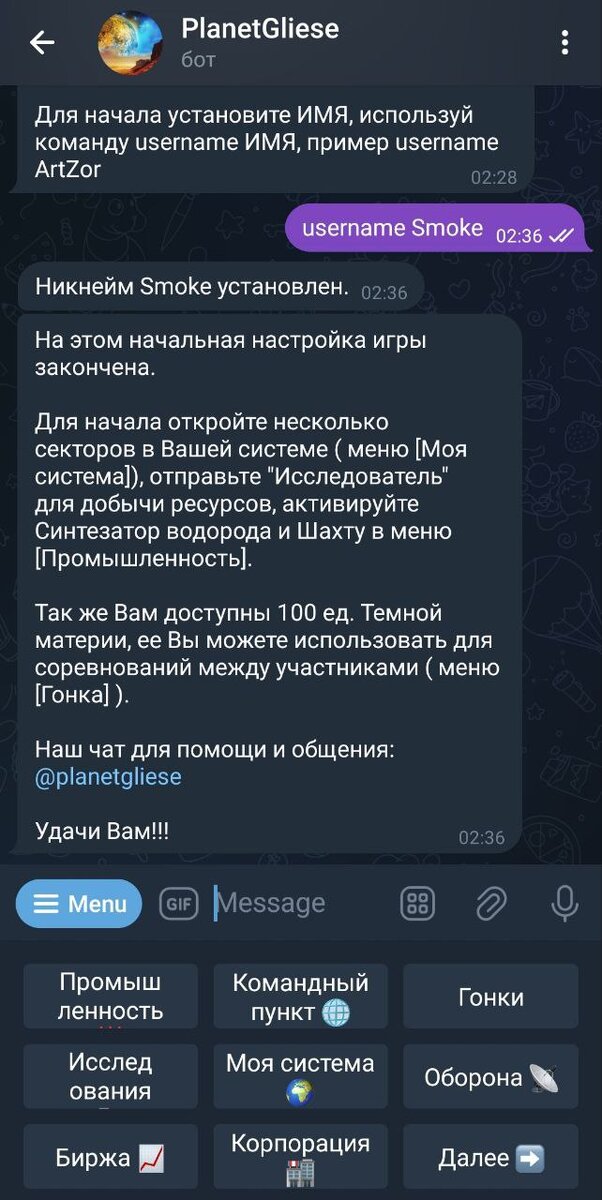Record a voice message with the microphone

565,904
